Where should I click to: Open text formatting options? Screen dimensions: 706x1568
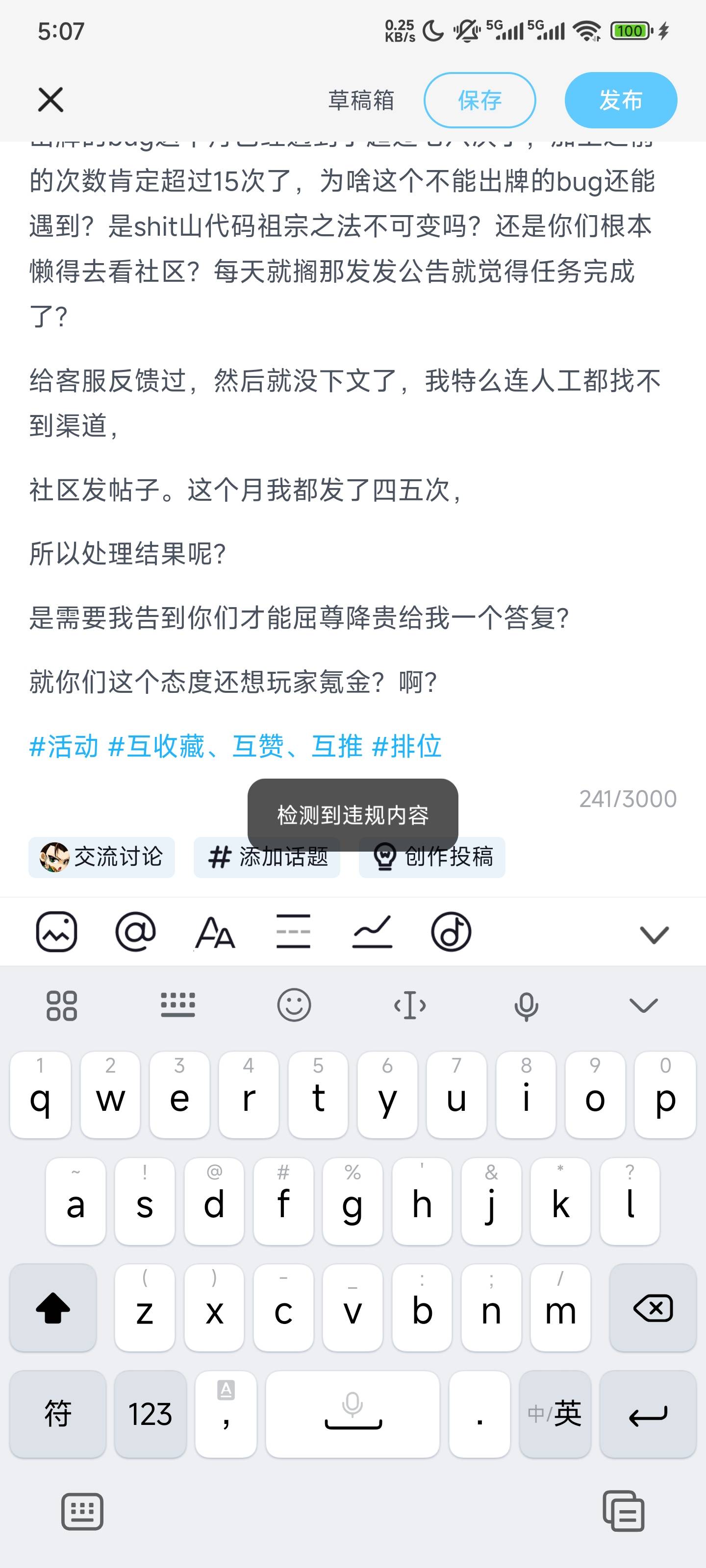[x=214, y=931]
